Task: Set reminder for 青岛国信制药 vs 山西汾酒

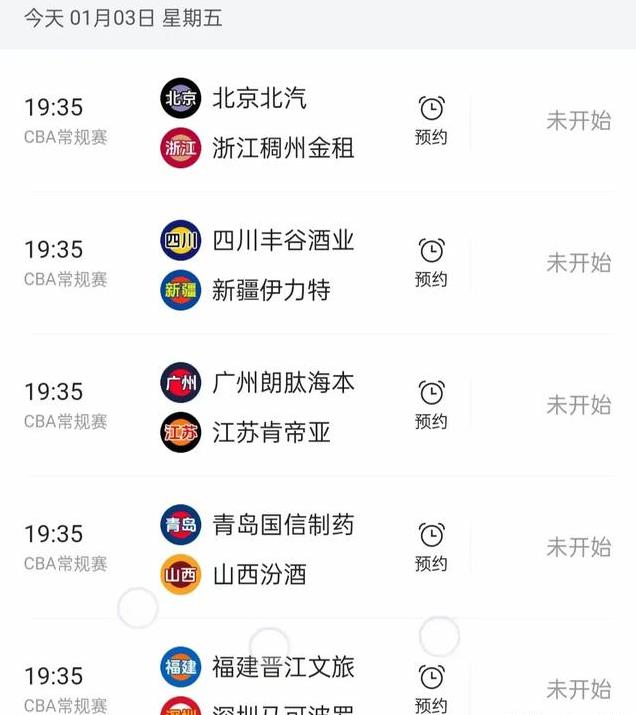Action: click(431, 547)
